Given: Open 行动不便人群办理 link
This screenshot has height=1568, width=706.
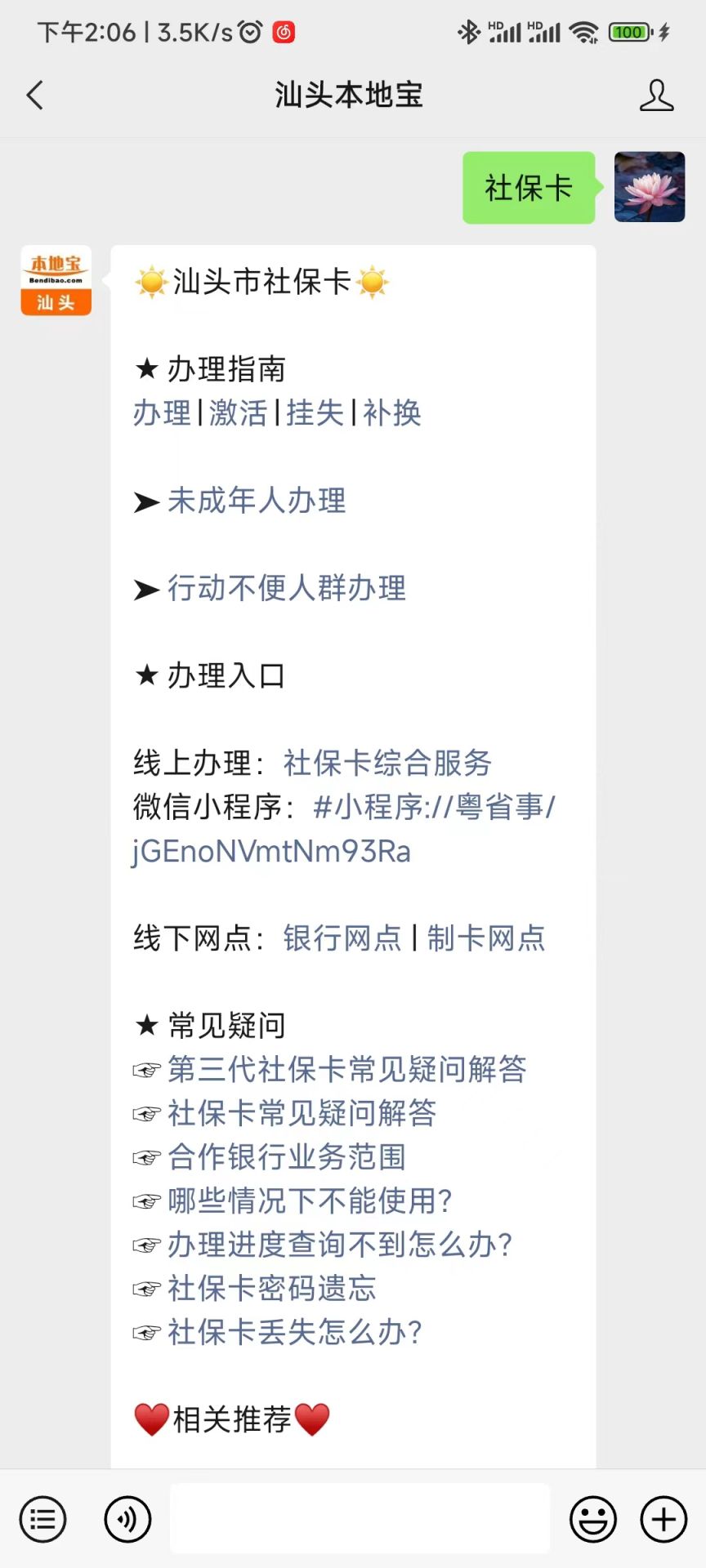Looking at the screenshot, I should coord(287,588).
